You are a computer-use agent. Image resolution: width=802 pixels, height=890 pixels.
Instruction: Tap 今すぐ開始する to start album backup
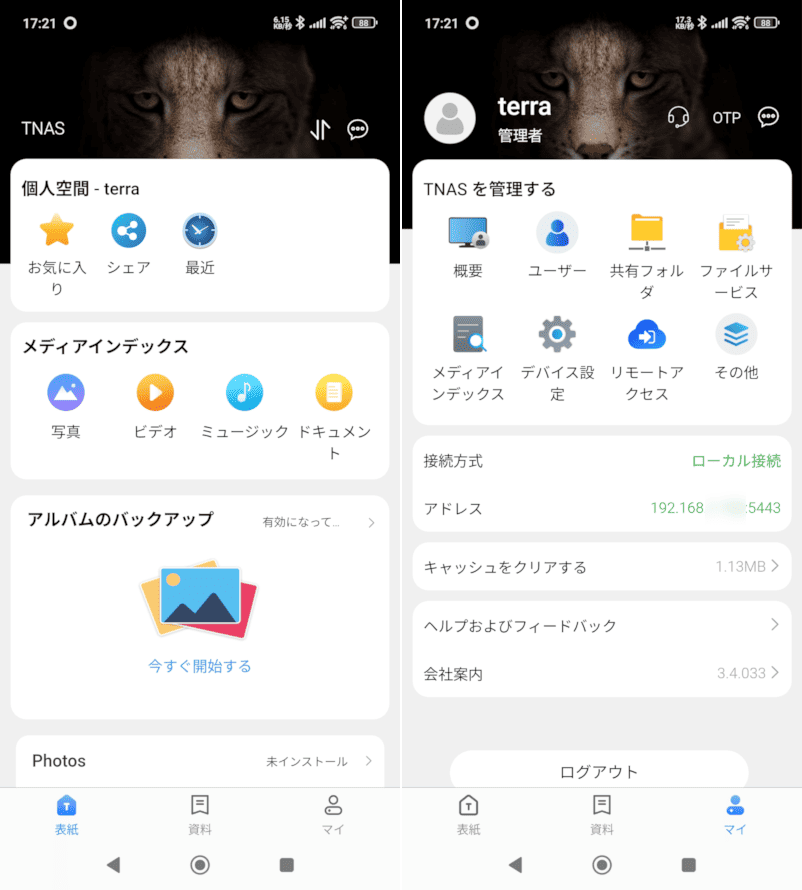pos(200,666)
